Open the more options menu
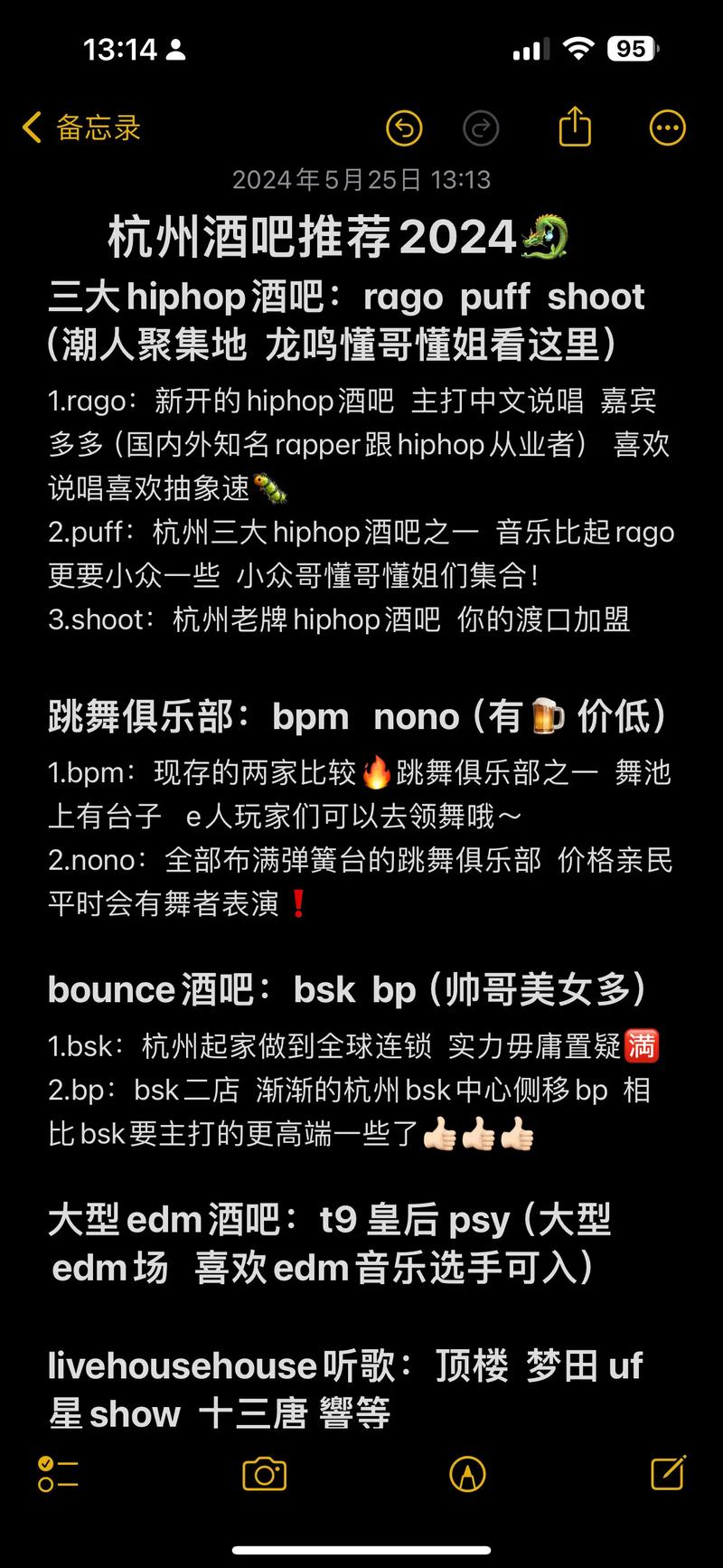 (x=668, y=128)
